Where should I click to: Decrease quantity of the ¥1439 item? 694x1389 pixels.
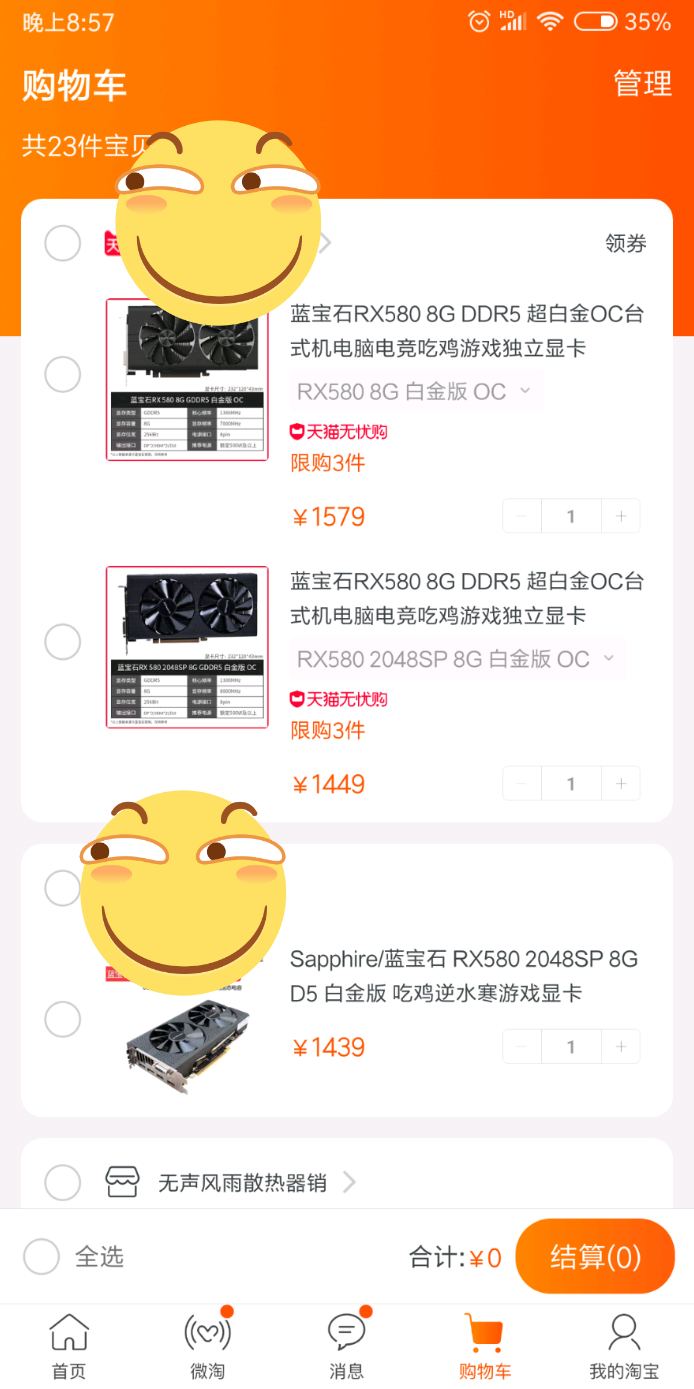pos(522,1047)
